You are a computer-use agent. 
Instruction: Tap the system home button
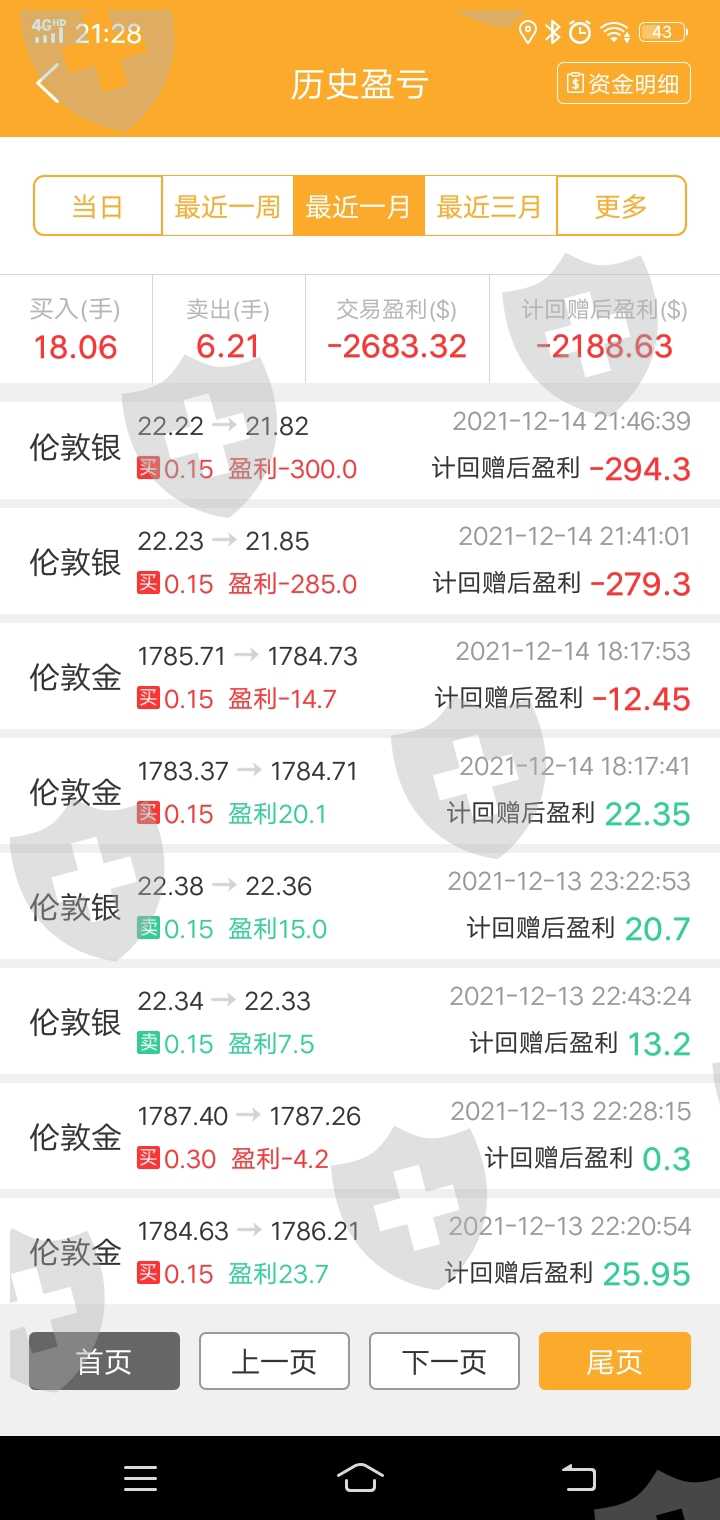pos(360,1478)
